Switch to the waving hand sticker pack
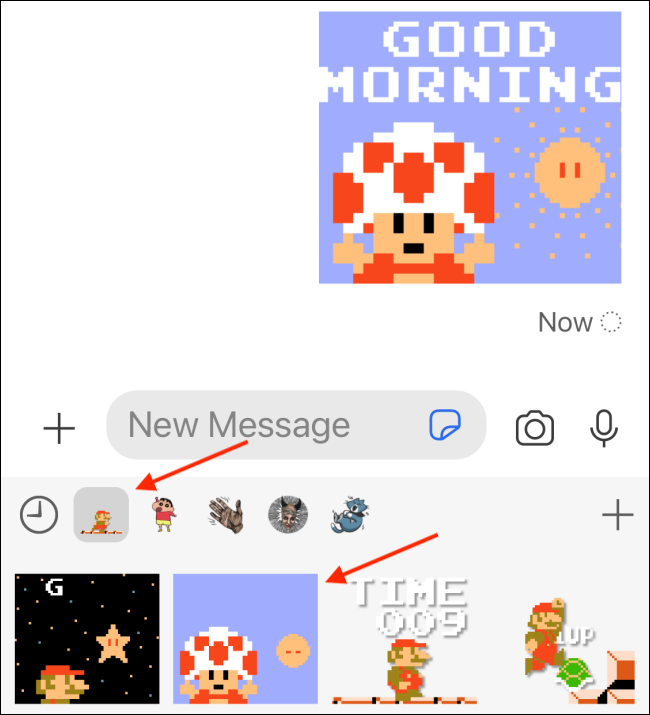 pos(224,516)
